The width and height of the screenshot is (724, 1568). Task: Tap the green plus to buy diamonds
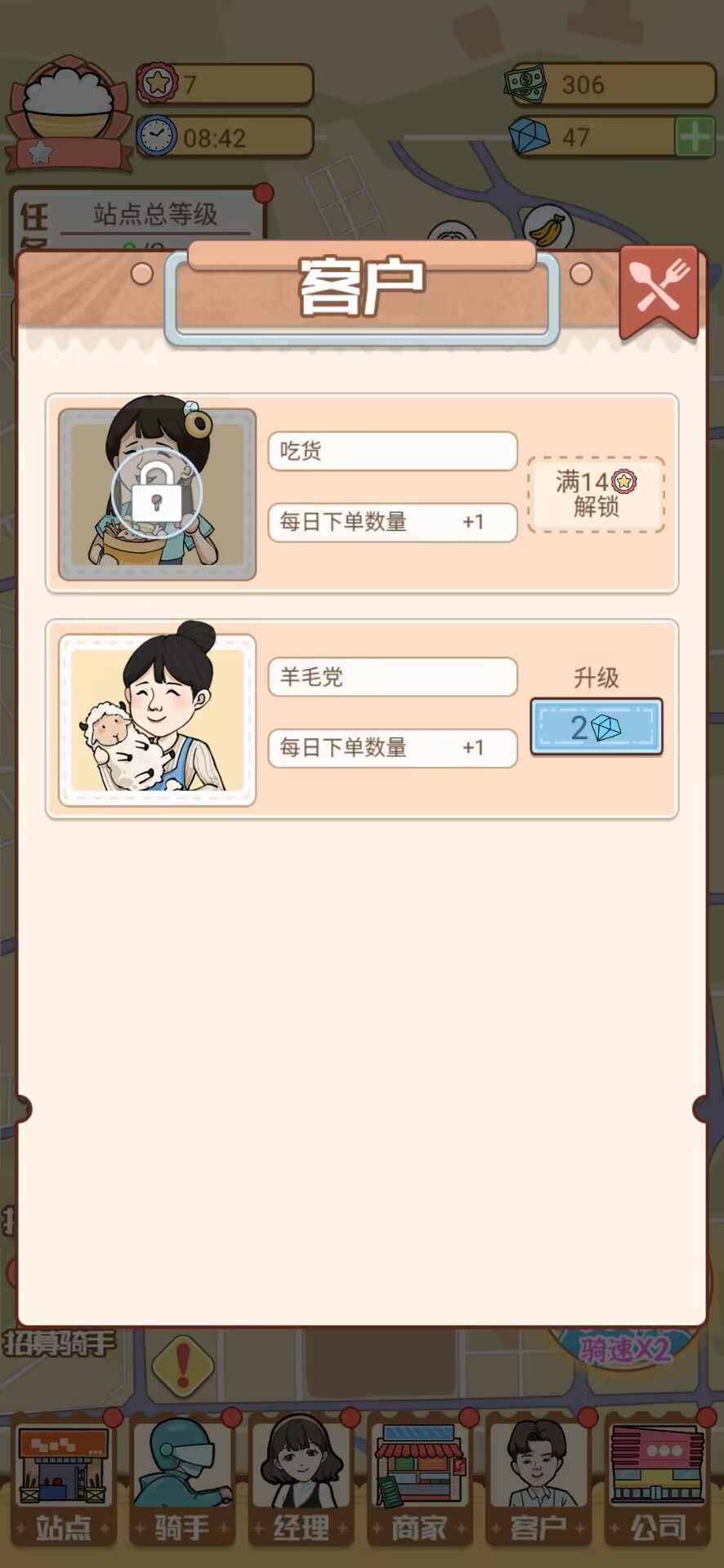pyautogui.click(x=694, y=137)
